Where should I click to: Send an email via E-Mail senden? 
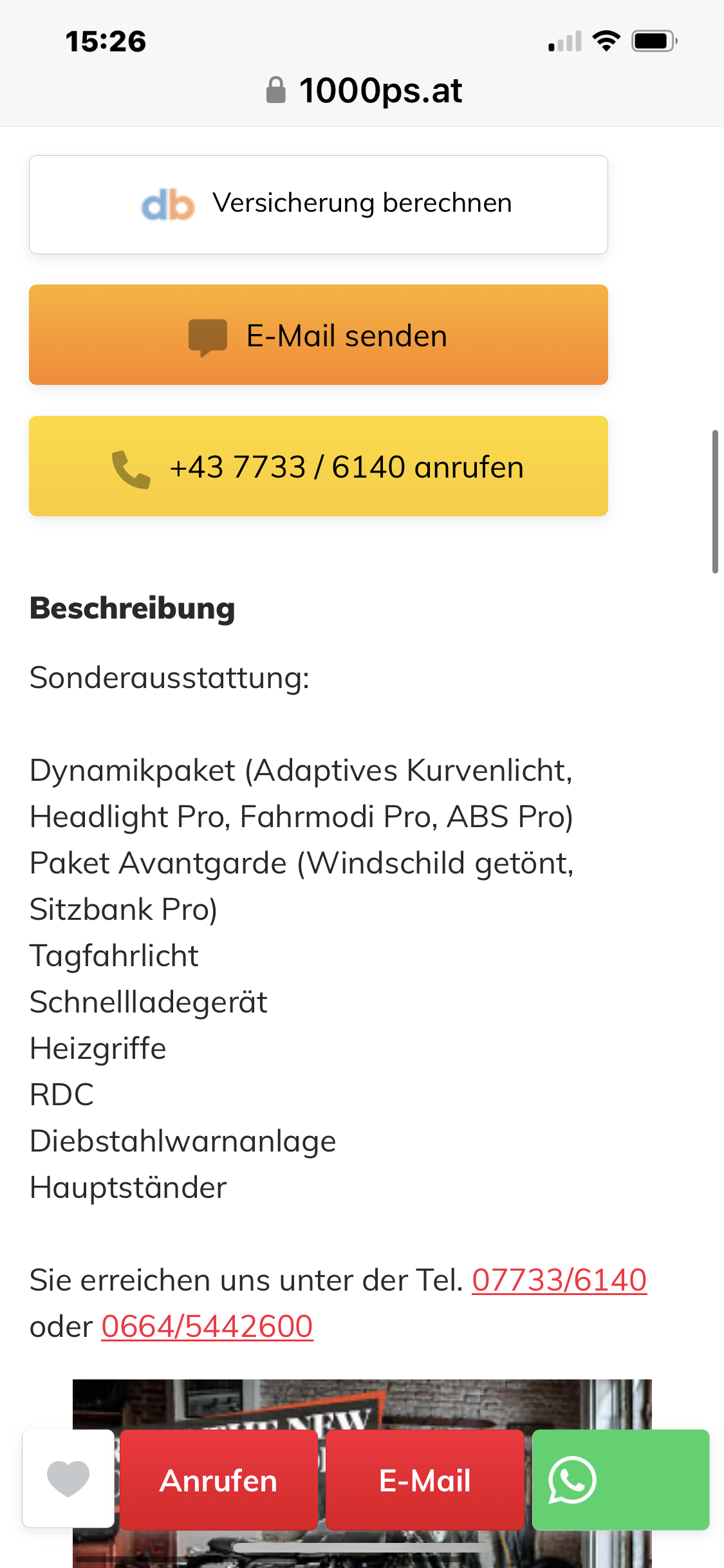[319, 335]
